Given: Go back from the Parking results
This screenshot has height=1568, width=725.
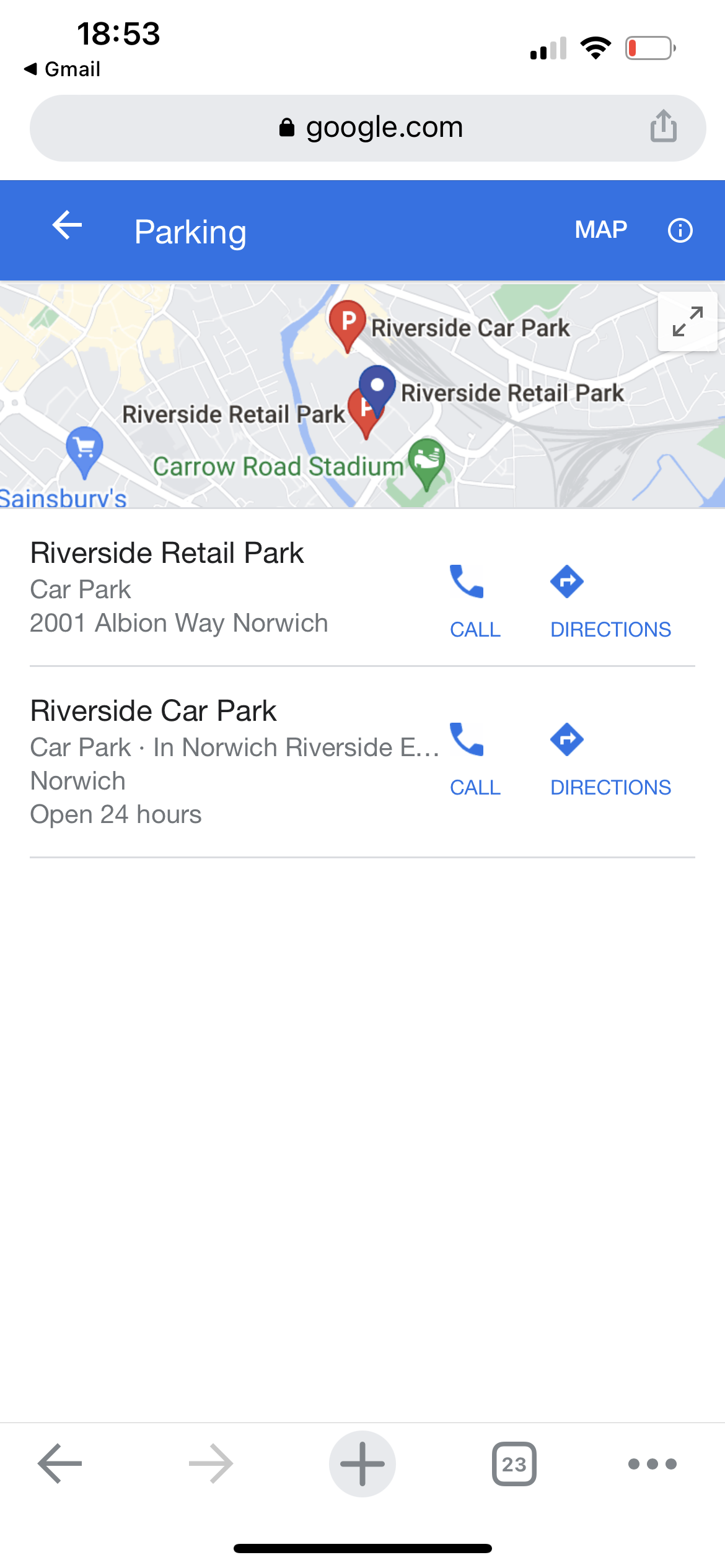Looking at the screenshot, I should (x=67, y=225).
